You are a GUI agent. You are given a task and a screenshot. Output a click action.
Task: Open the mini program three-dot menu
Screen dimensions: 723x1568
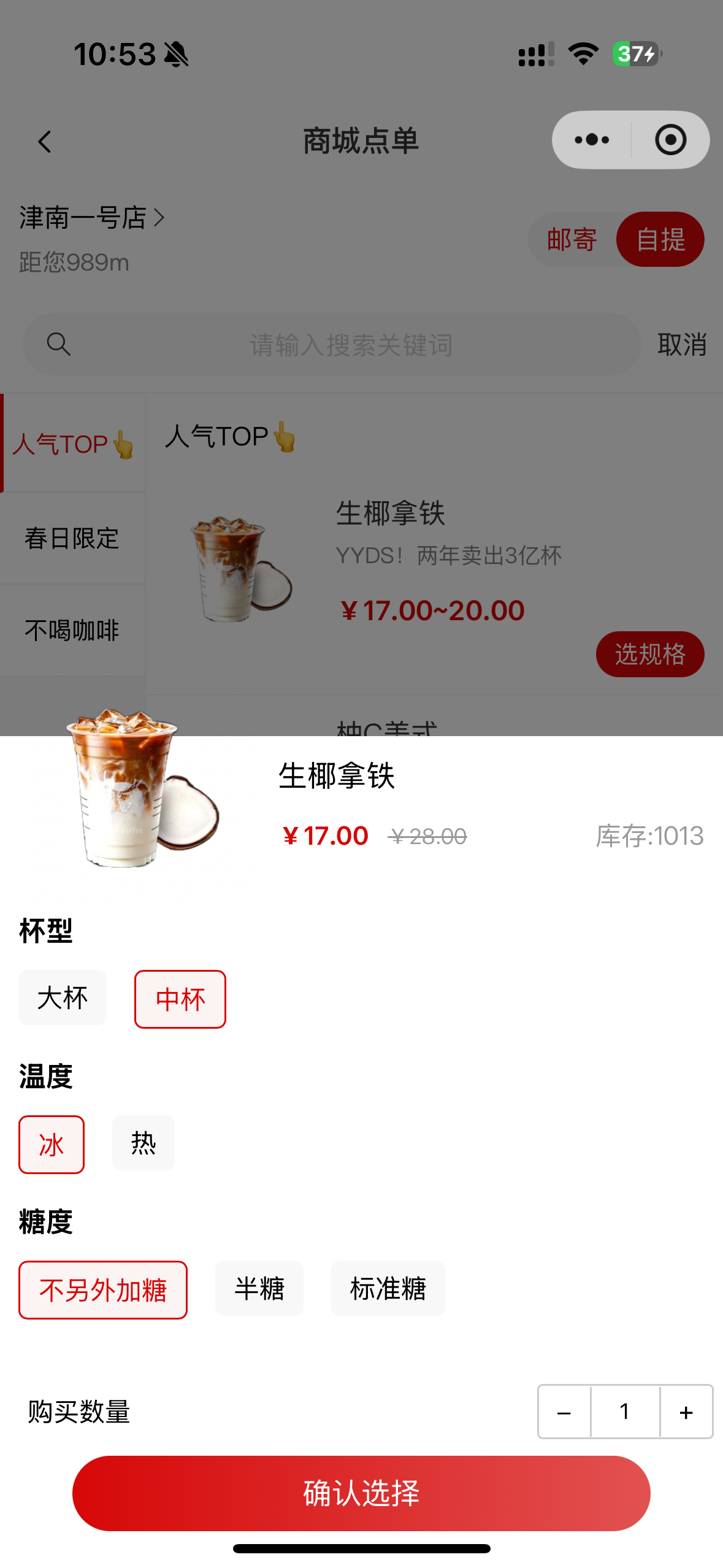tap(592, 140)
